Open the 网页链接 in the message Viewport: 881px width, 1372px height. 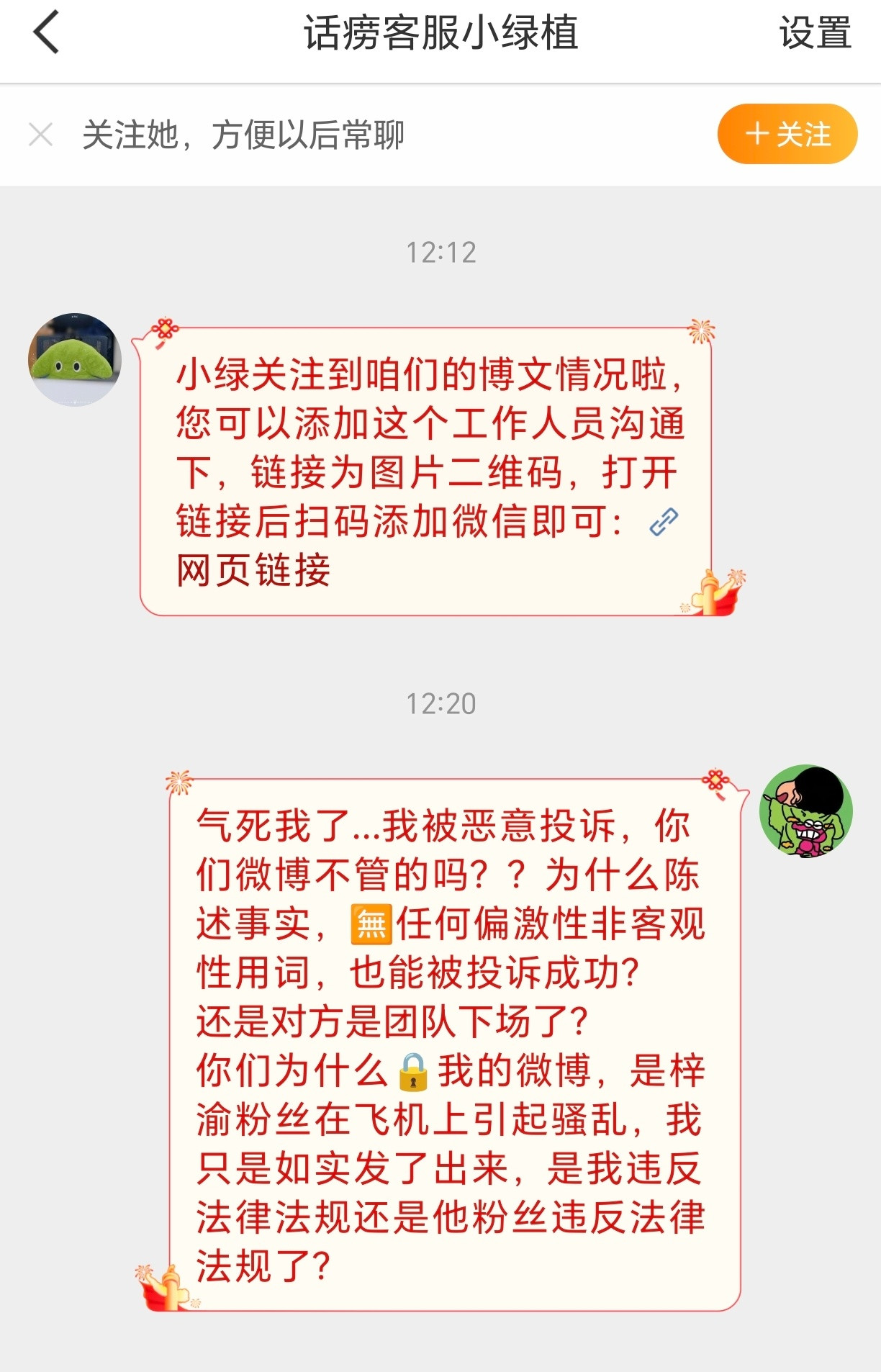253,570
